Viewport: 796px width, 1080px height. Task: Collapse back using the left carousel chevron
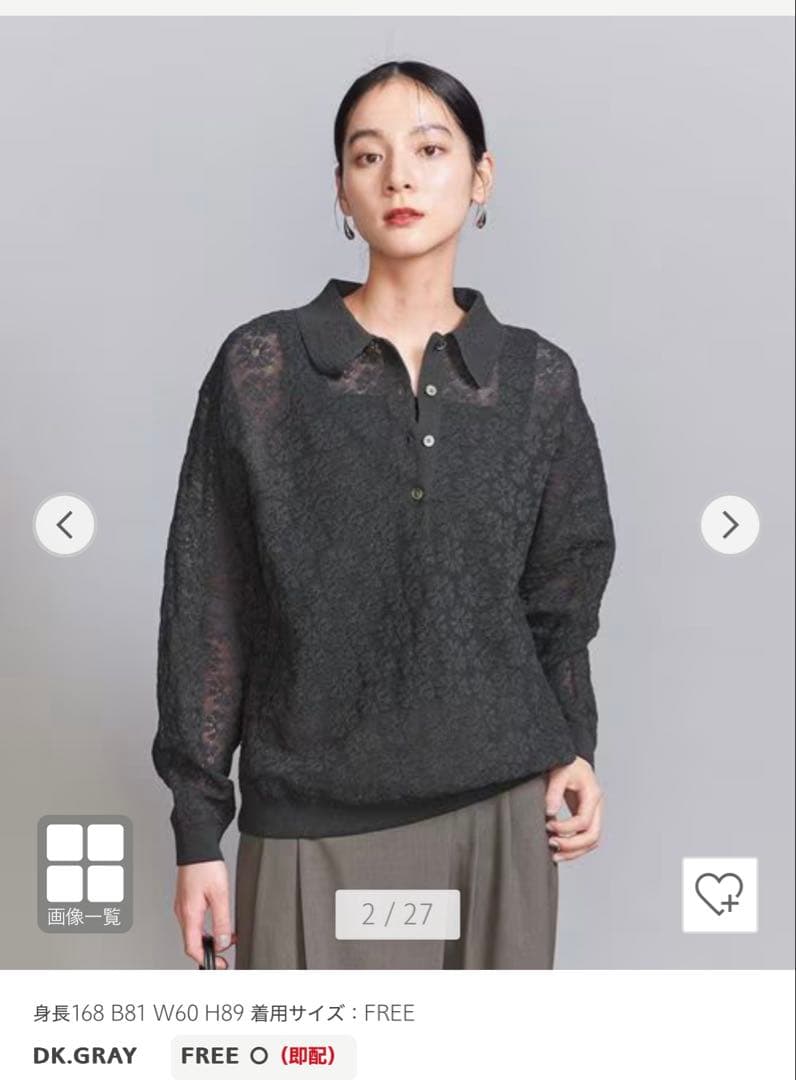[62, 524]
